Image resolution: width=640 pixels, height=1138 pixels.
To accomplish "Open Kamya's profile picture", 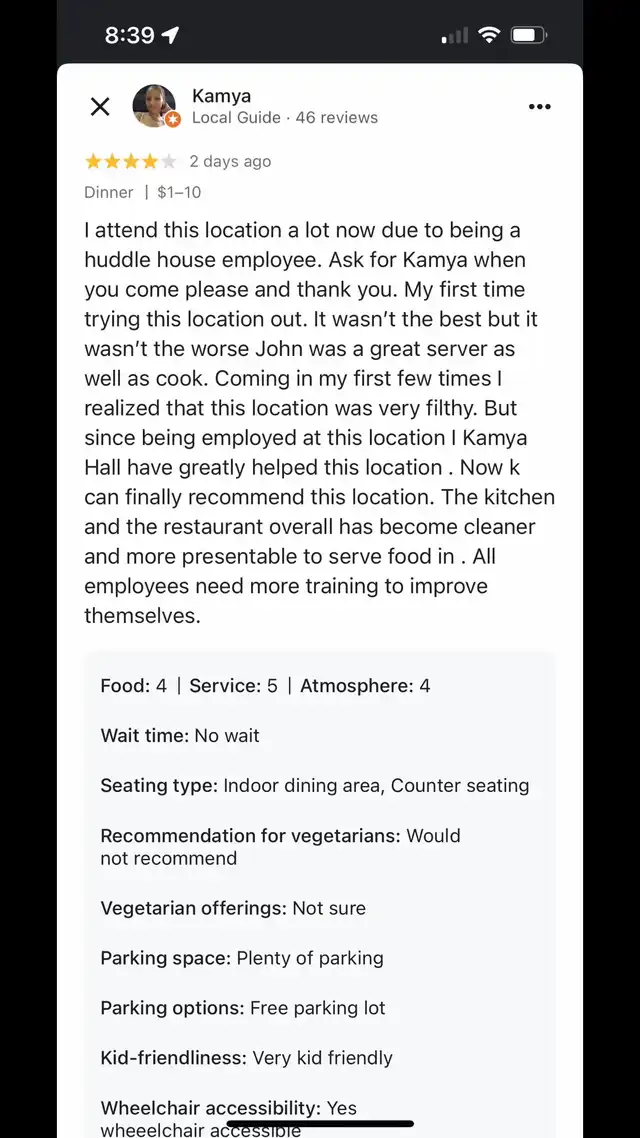I will (155, 106).
